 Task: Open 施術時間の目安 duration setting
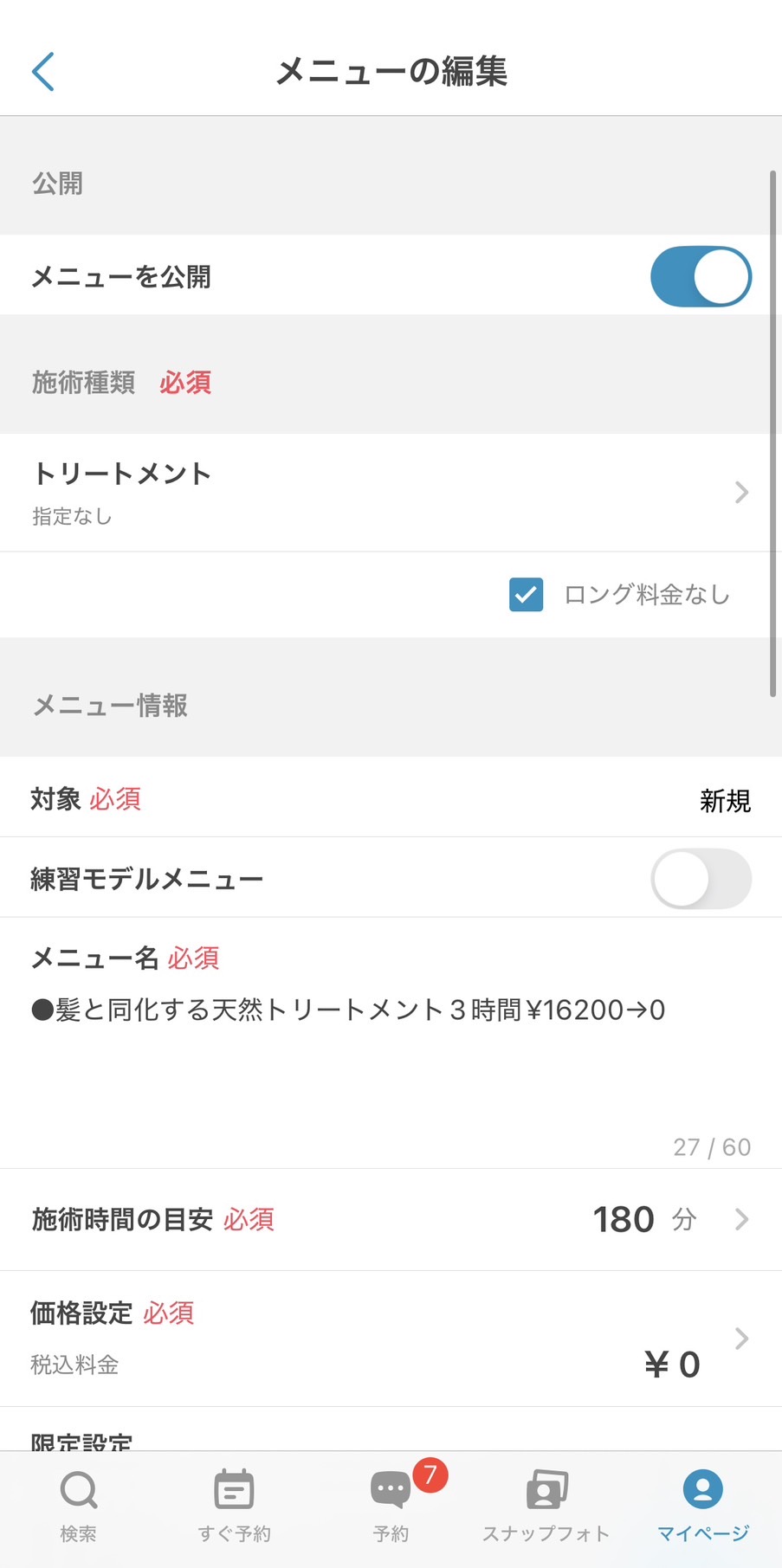point(390,1219)
